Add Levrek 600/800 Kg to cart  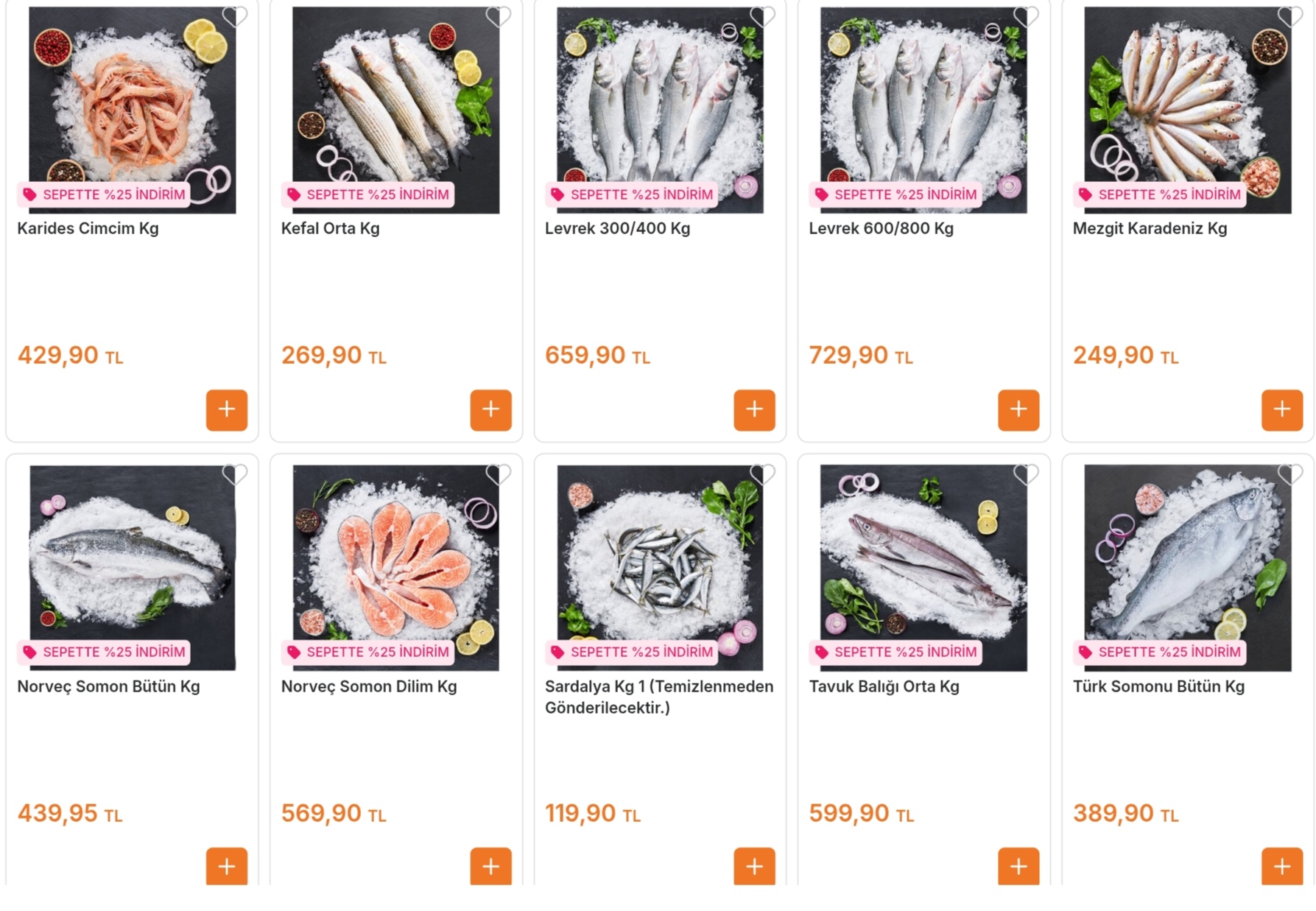[x=1018, y=409]
